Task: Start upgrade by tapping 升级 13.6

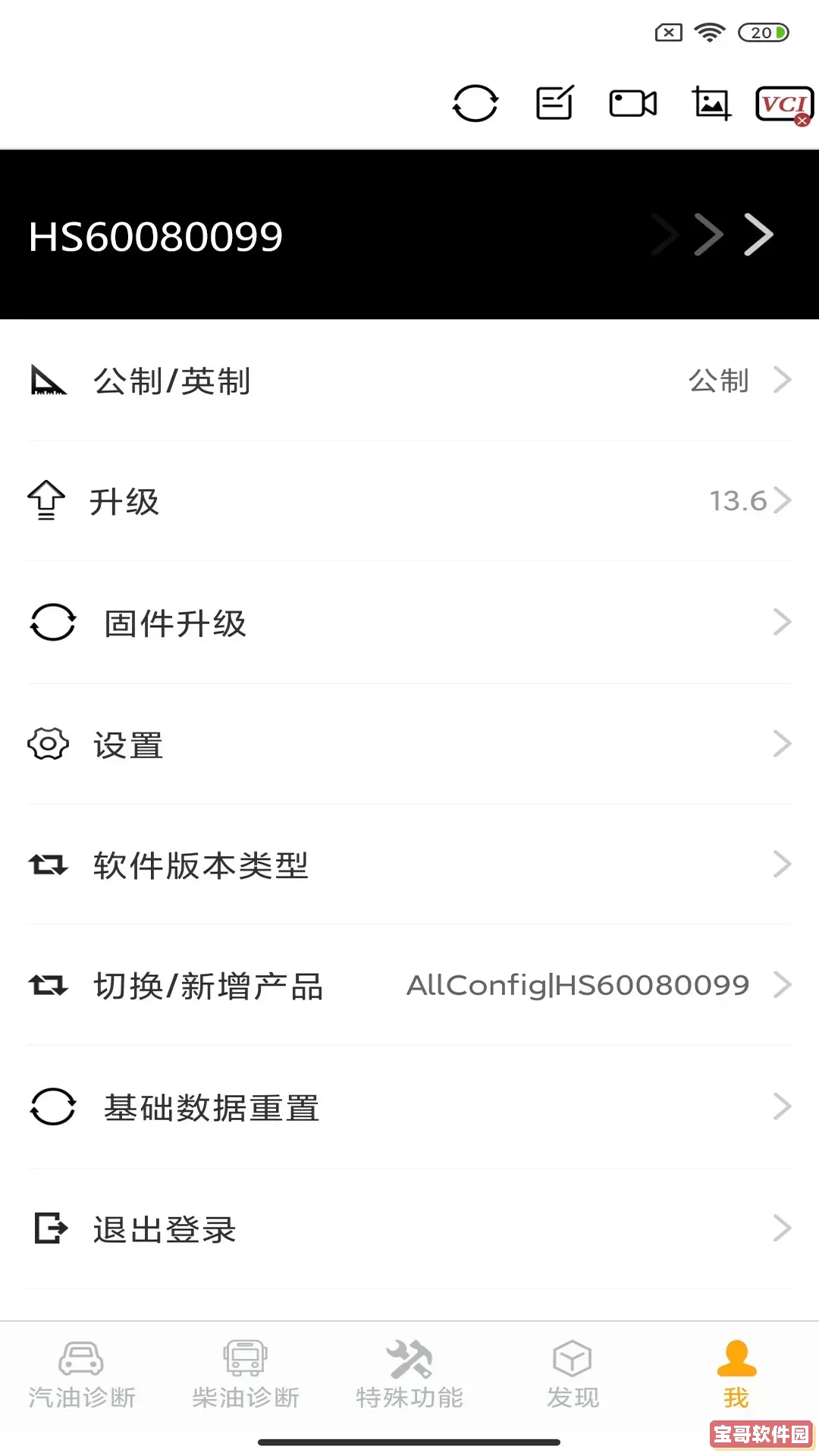Action: (409, 500)
